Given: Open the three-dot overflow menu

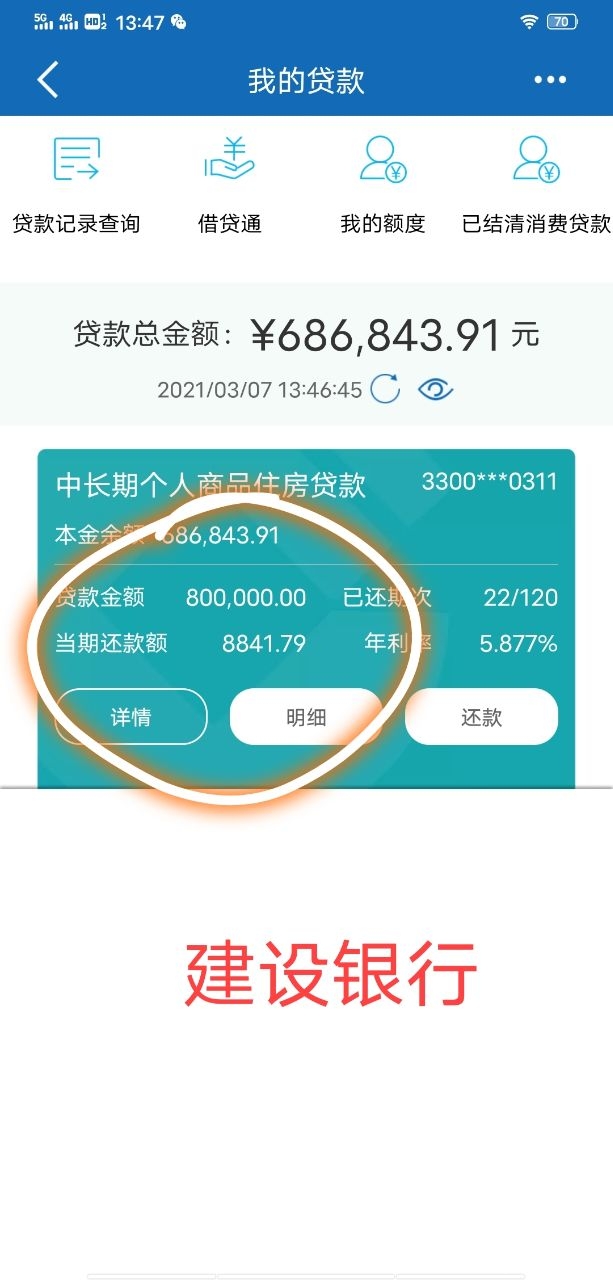Looking at the screenshot, I should (x=550, y=80).
